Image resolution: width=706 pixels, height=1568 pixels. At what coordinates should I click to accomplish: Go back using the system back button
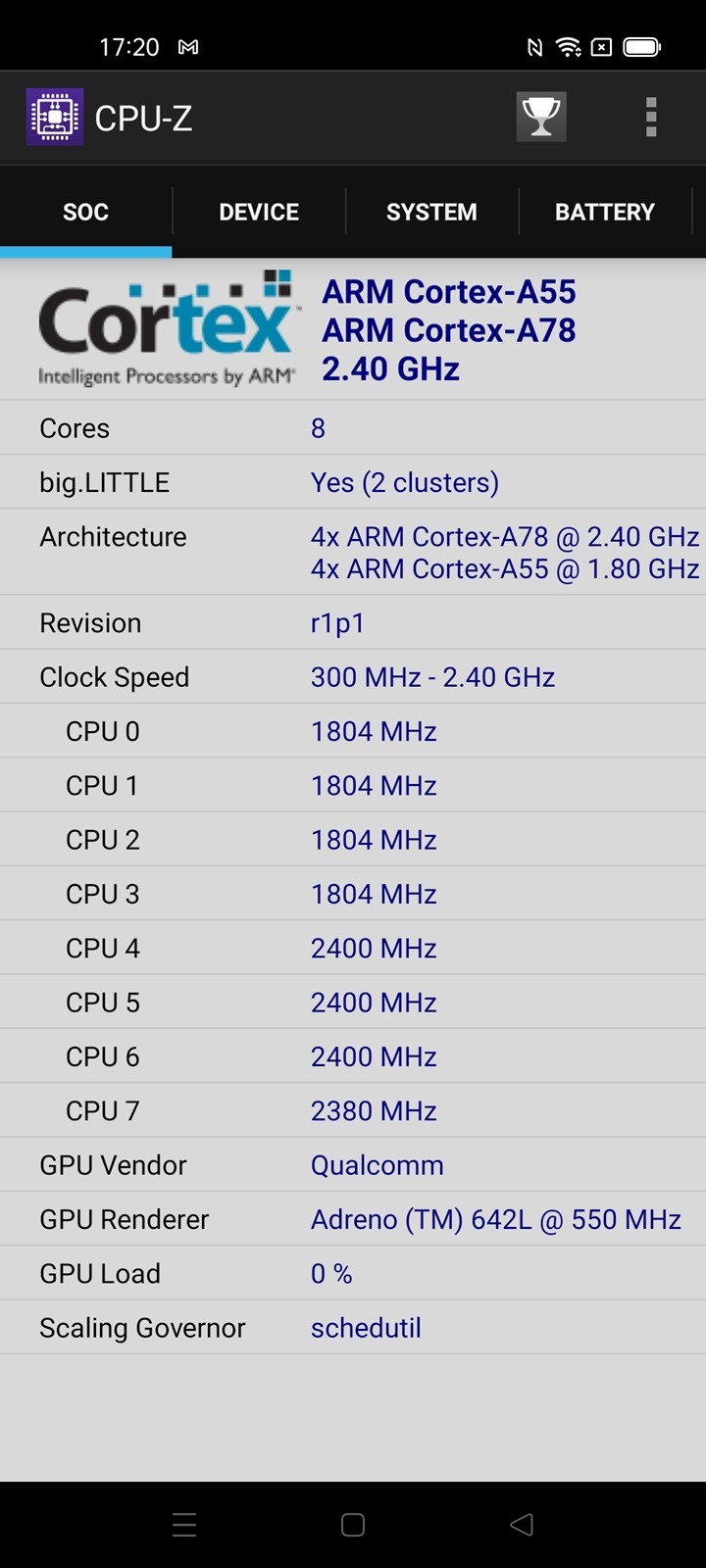pos(523,1524)
